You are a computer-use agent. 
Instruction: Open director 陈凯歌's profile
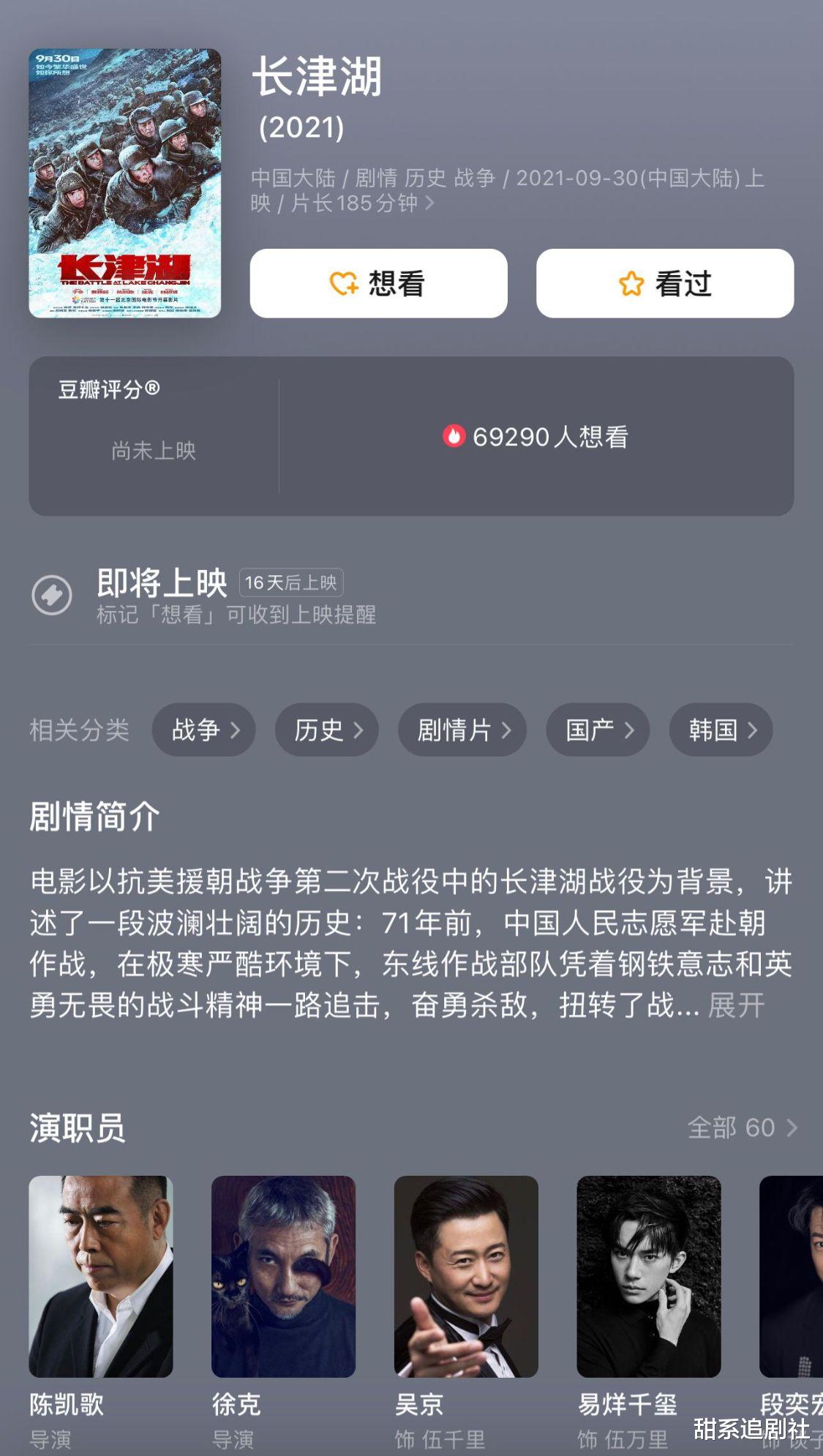click(101, 1276)
